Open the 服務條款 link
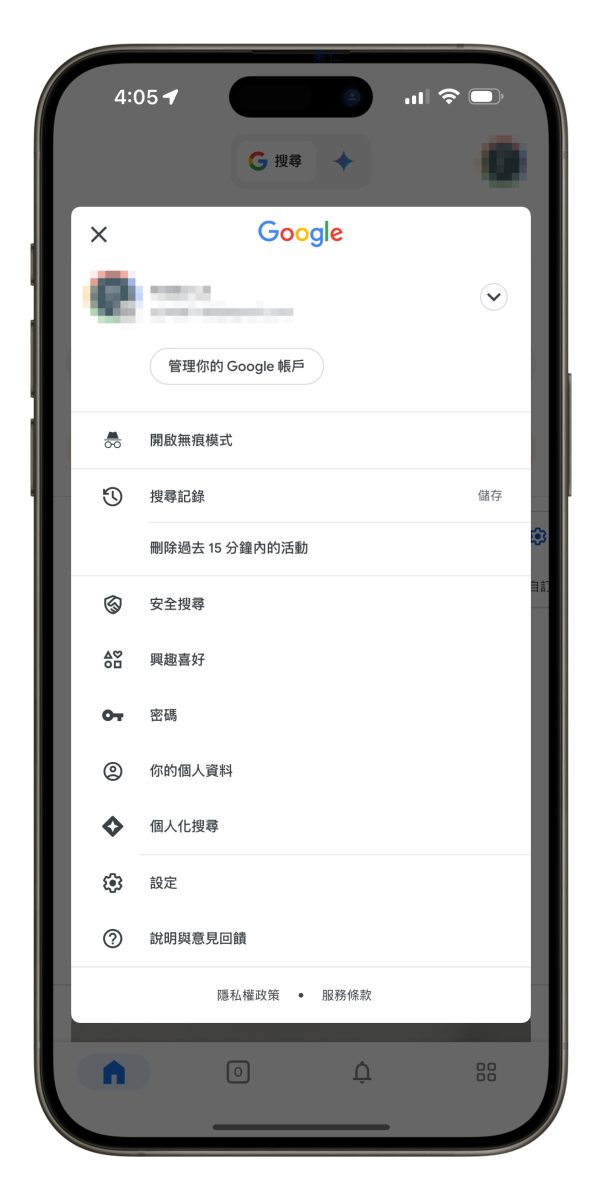 pos(346,996)
